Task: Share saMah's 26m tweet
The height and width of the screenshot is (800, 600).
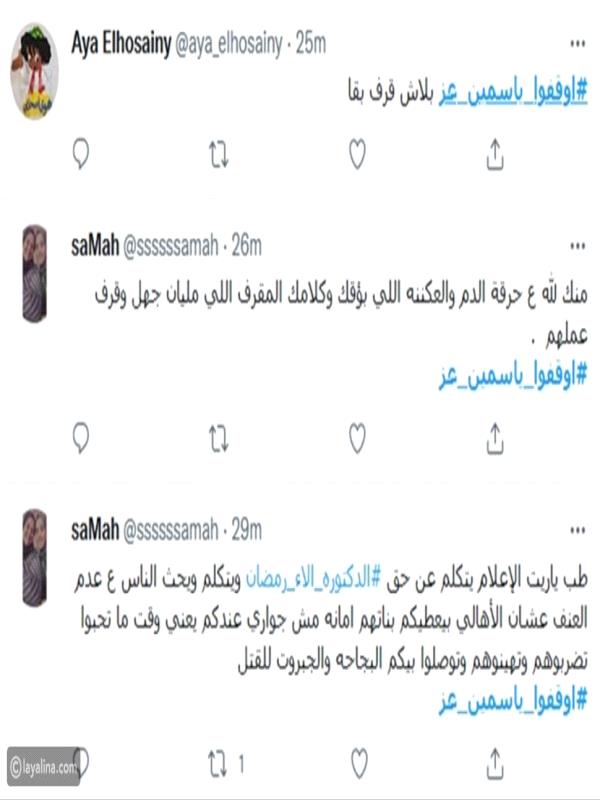Action: click(x=493, y=438)
